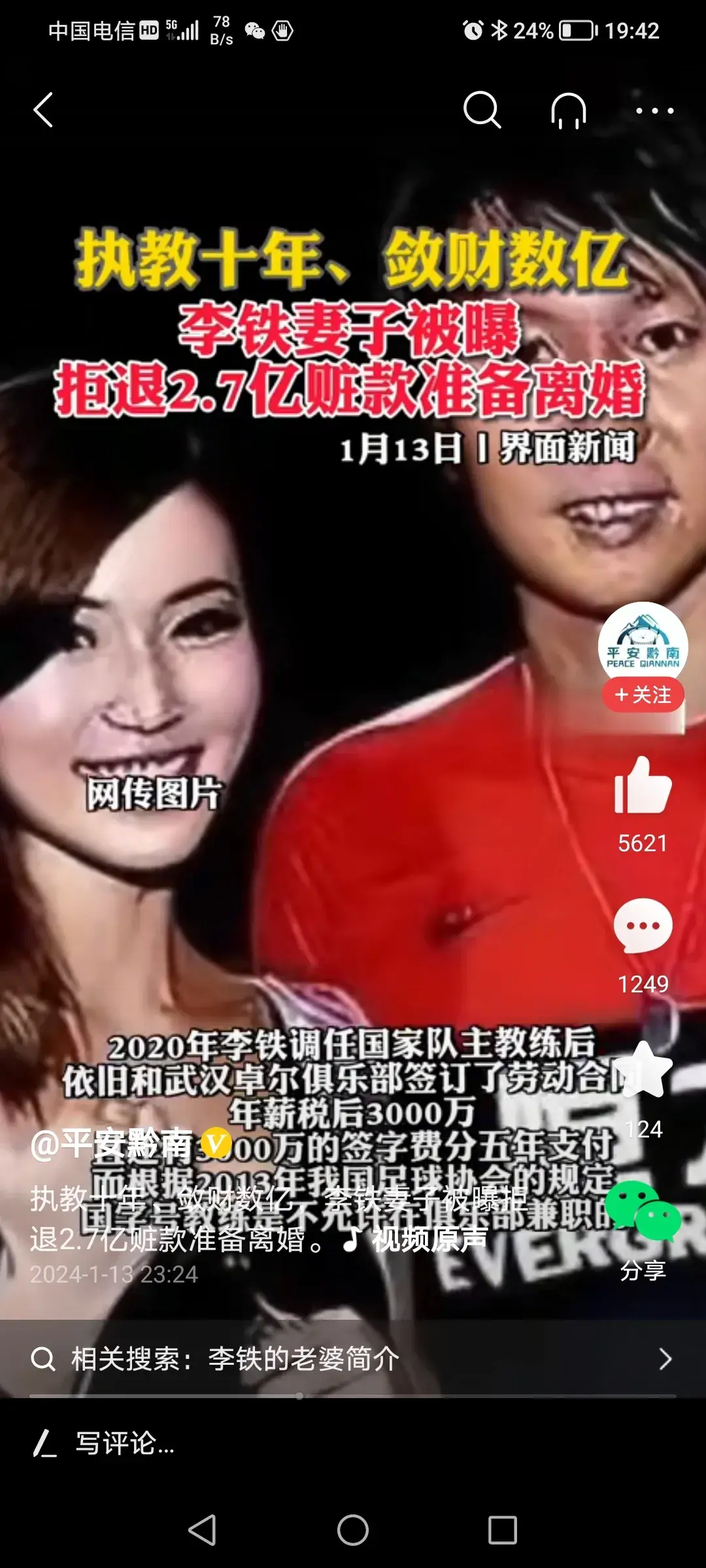The height and width of the screenshot is (1568, 706).
Task: Open the three-dot overflow menu
Action: click(x=654, y=110)
